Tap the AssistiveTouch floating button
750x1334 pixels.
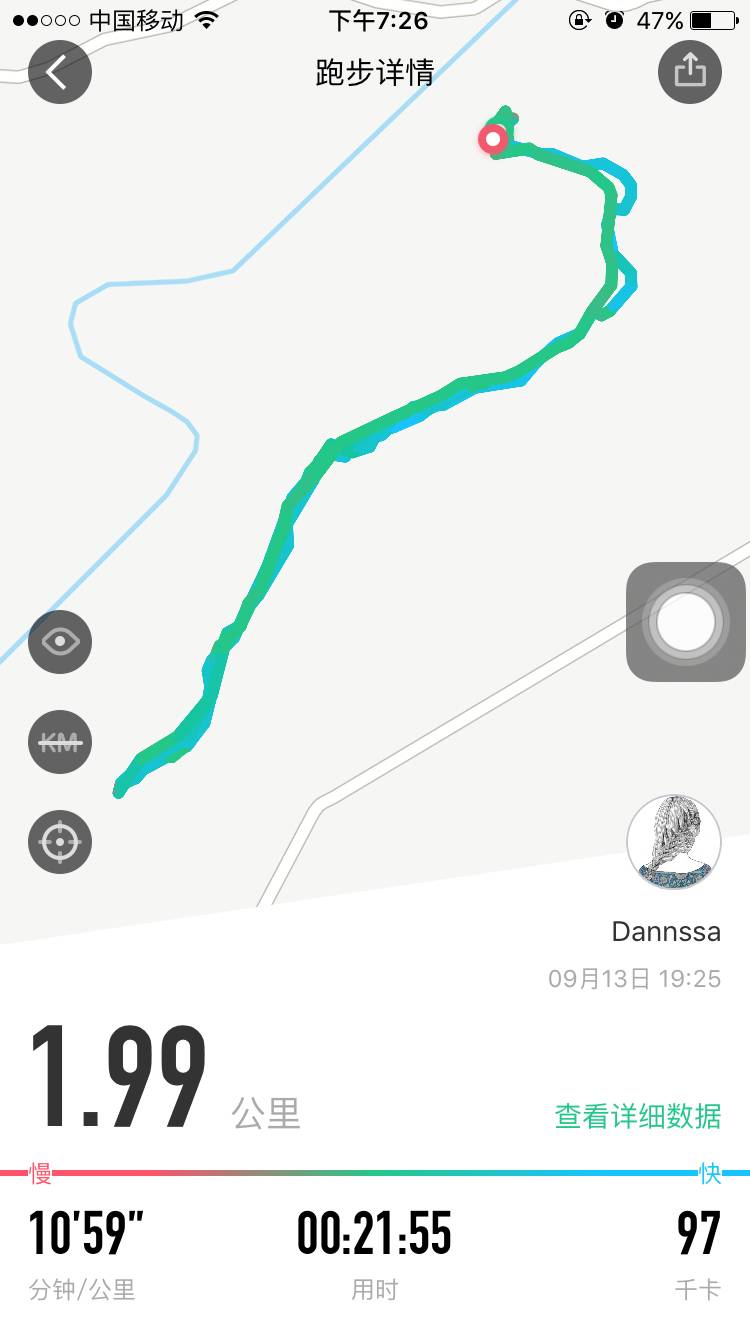(686, 622)
